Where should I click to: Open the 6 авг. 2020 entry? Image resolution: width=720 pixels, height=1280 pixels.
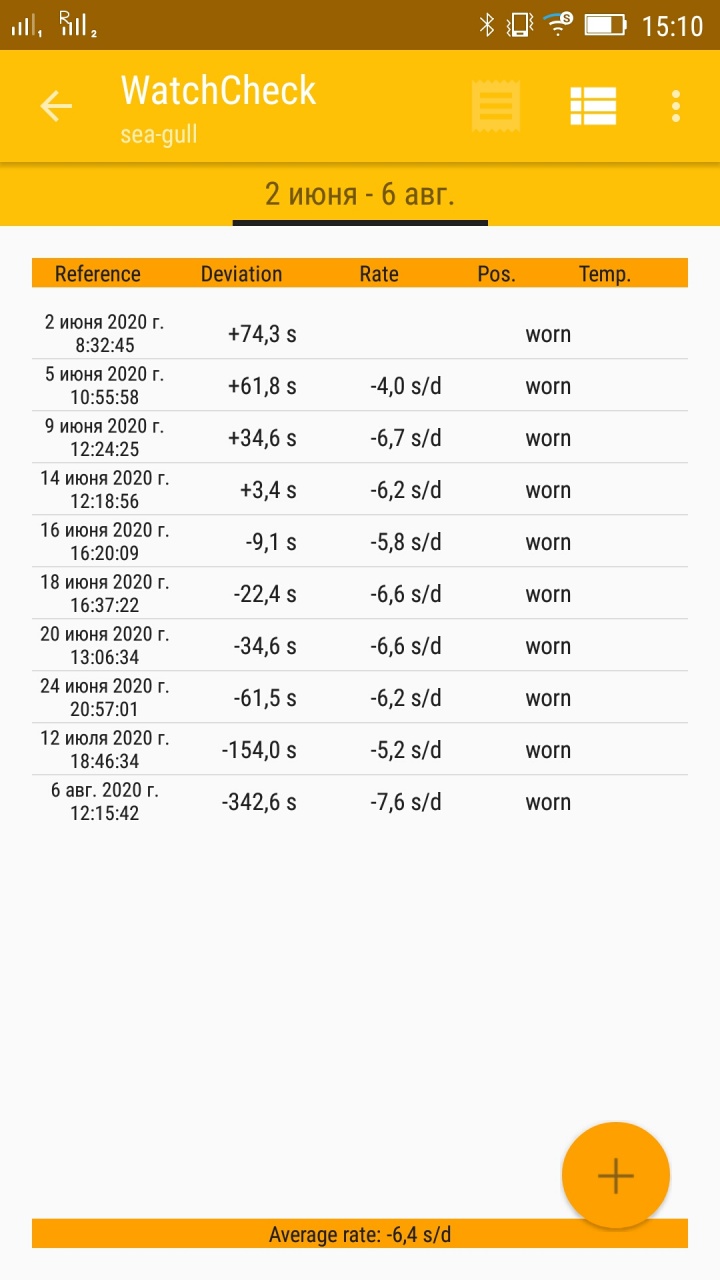[360, 802]
